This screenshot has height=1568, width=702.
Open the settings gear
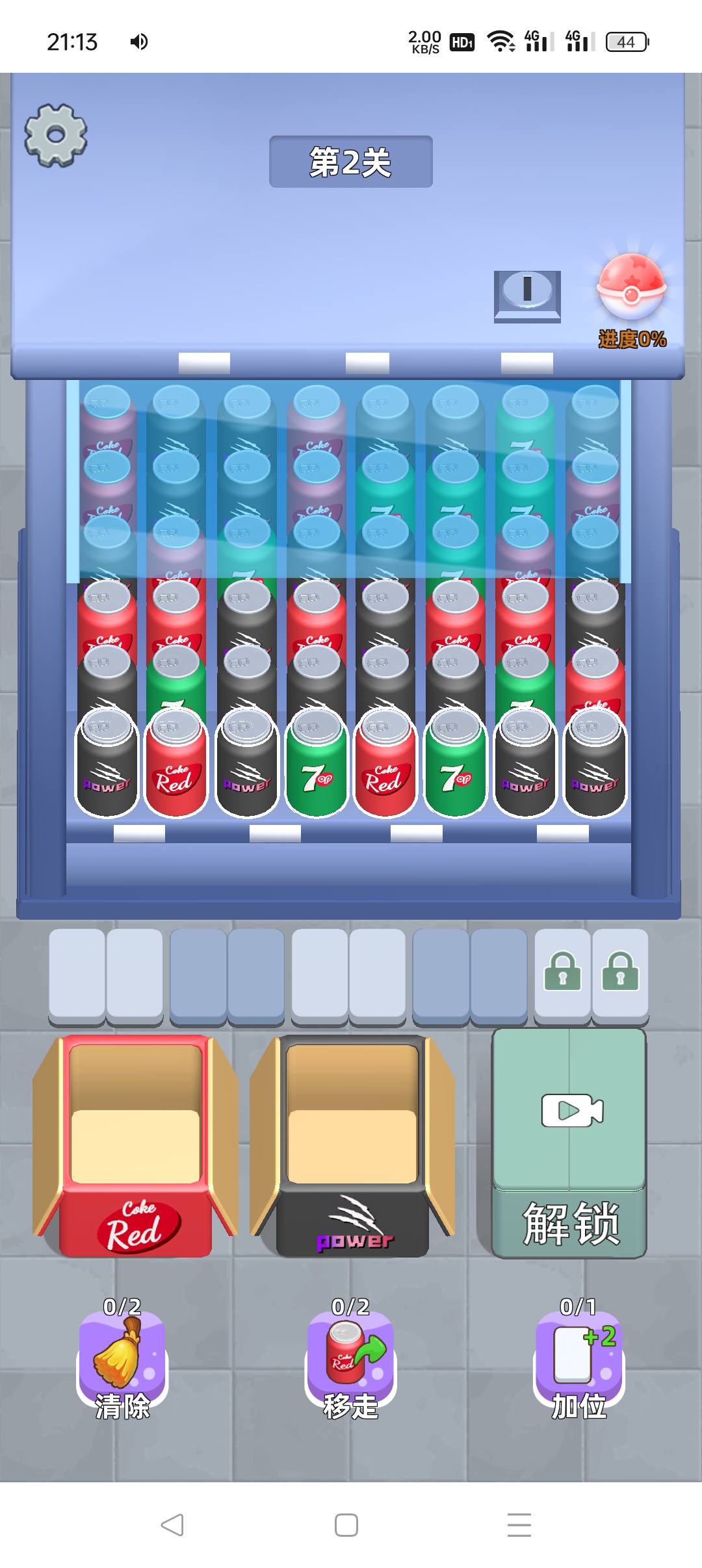click(x=56, y=135)
